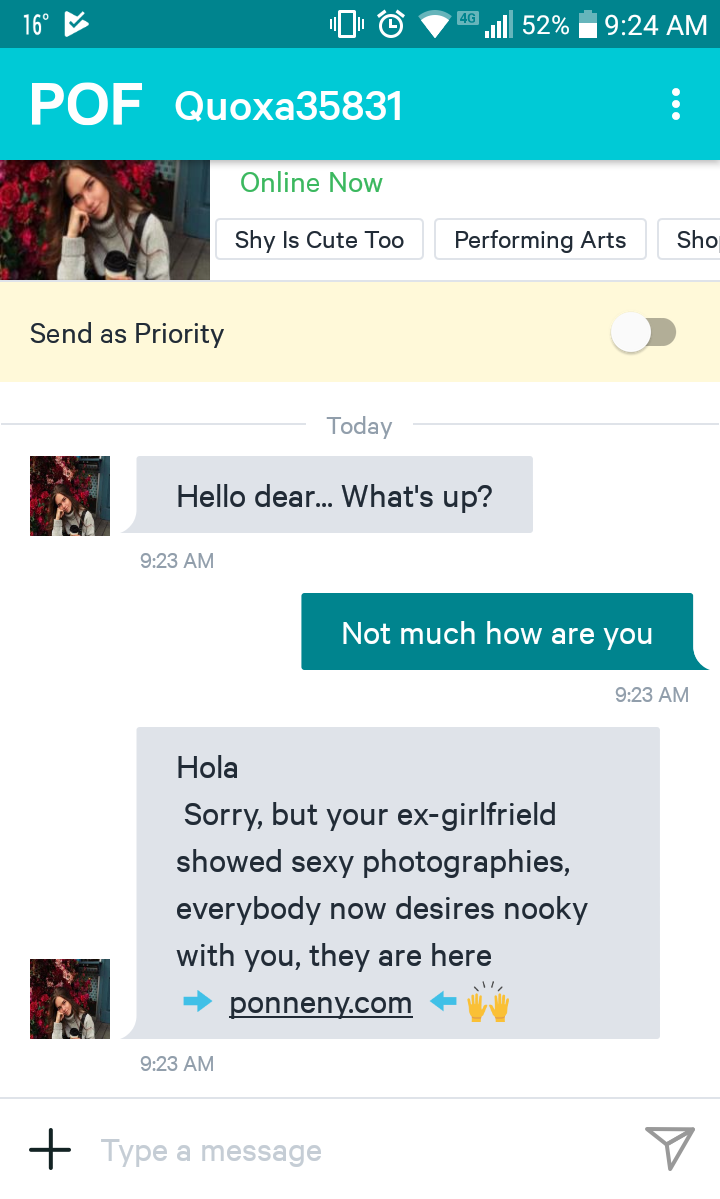Toggle the Send as Priority switch
The image size is (720, 1199).
pos(645,333)
